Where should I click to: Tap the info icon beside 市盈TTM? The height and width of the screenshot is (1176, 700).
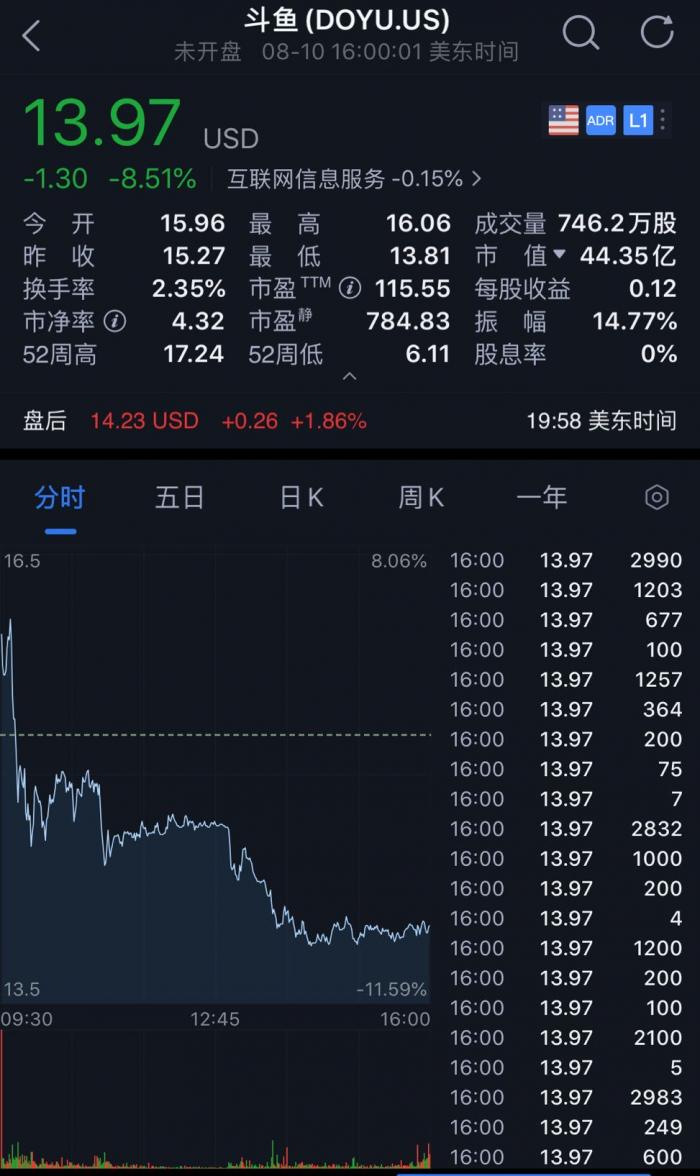pos(349,289)
